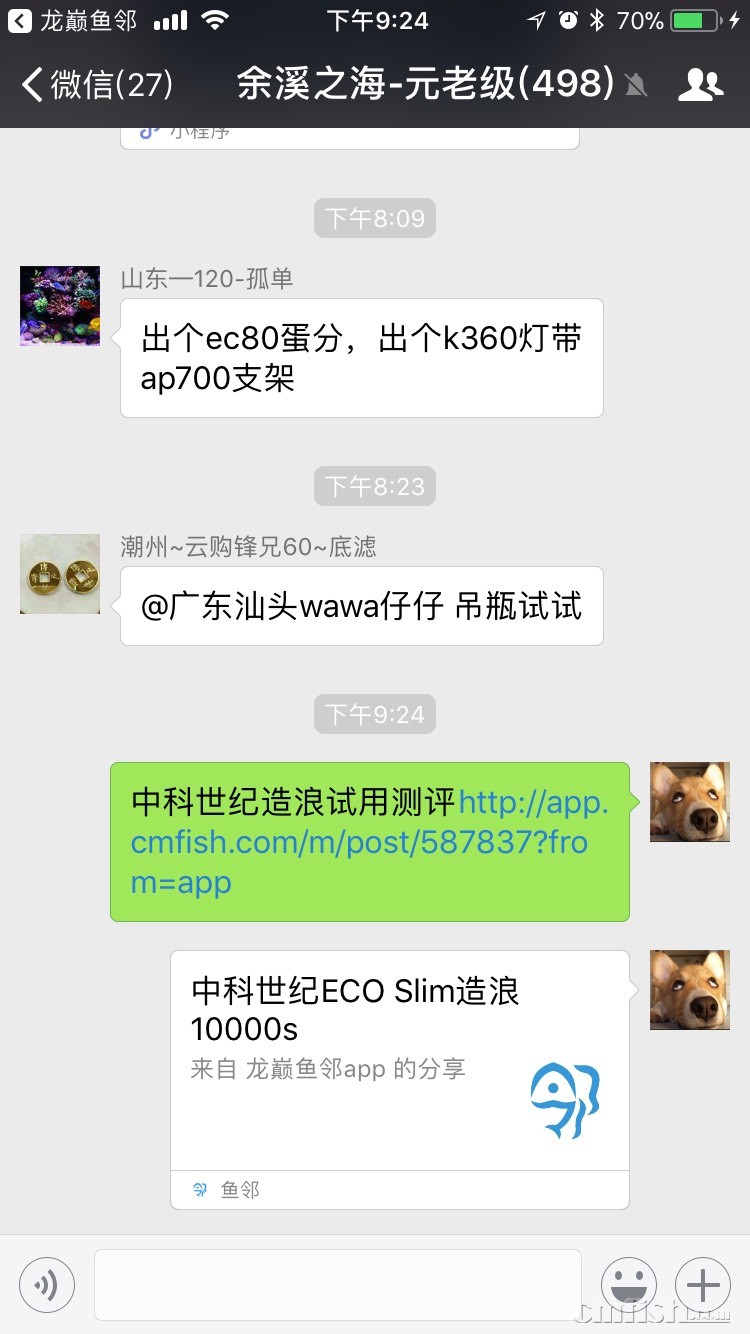Return to 龙巅鱼邻 app via the status bar breadcrumb
Screen dimensions: 750x1334
tap(72, 20)
